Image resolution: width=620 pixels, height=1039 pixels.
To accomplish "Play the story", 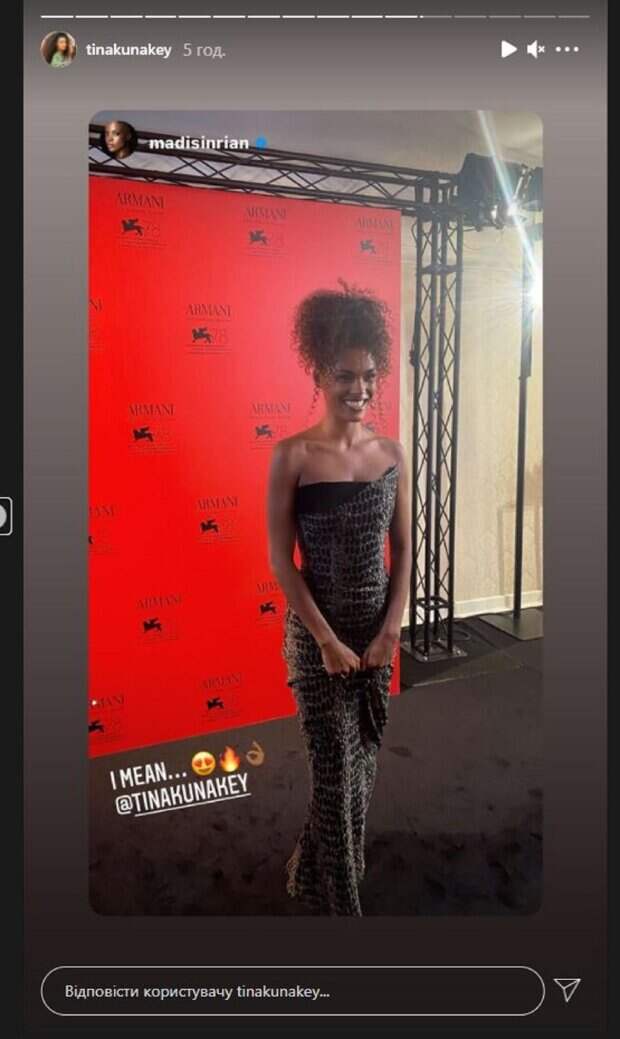I will tap(508, 49).
